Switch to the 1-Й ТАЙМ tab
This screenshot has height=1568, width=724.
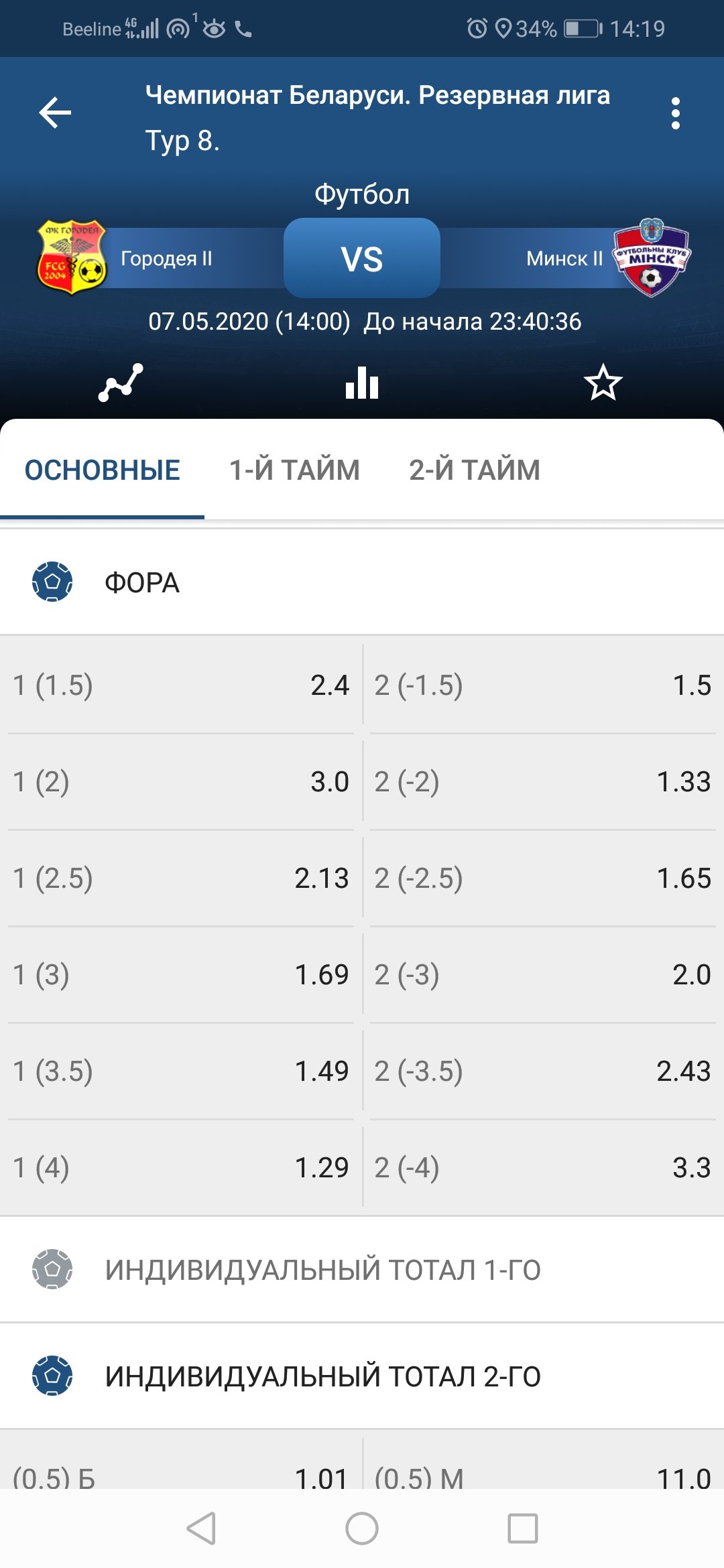(x=294, y=470)
